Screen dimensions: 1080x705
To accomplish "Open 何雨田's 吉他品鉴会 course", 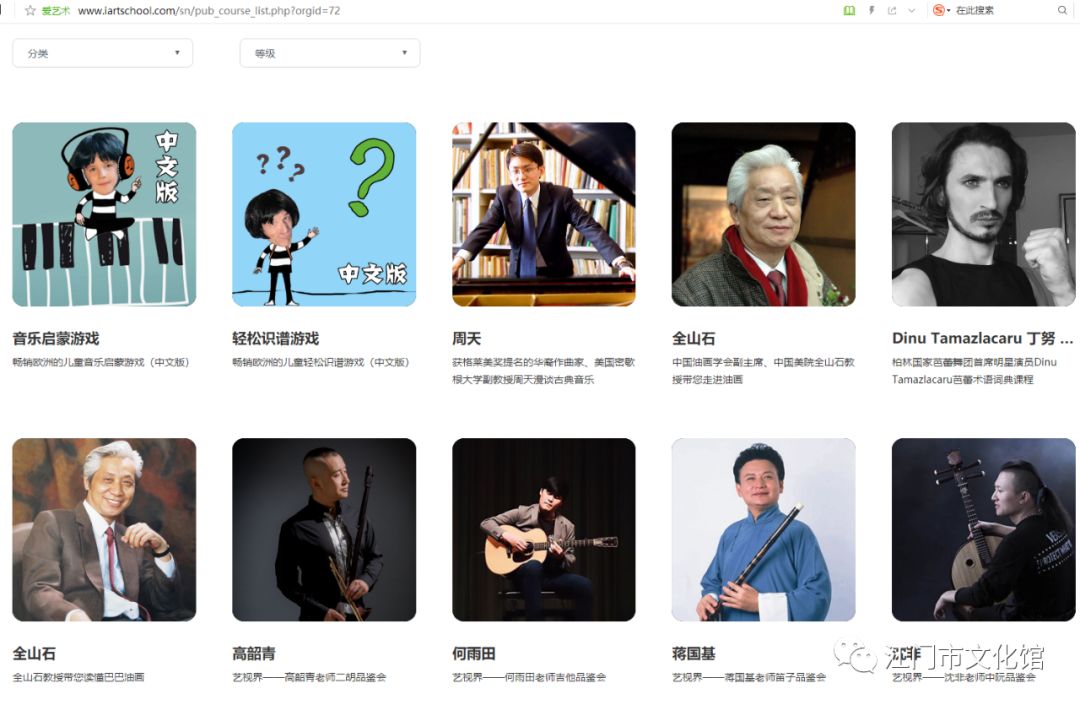I will (x=544, y=529).
